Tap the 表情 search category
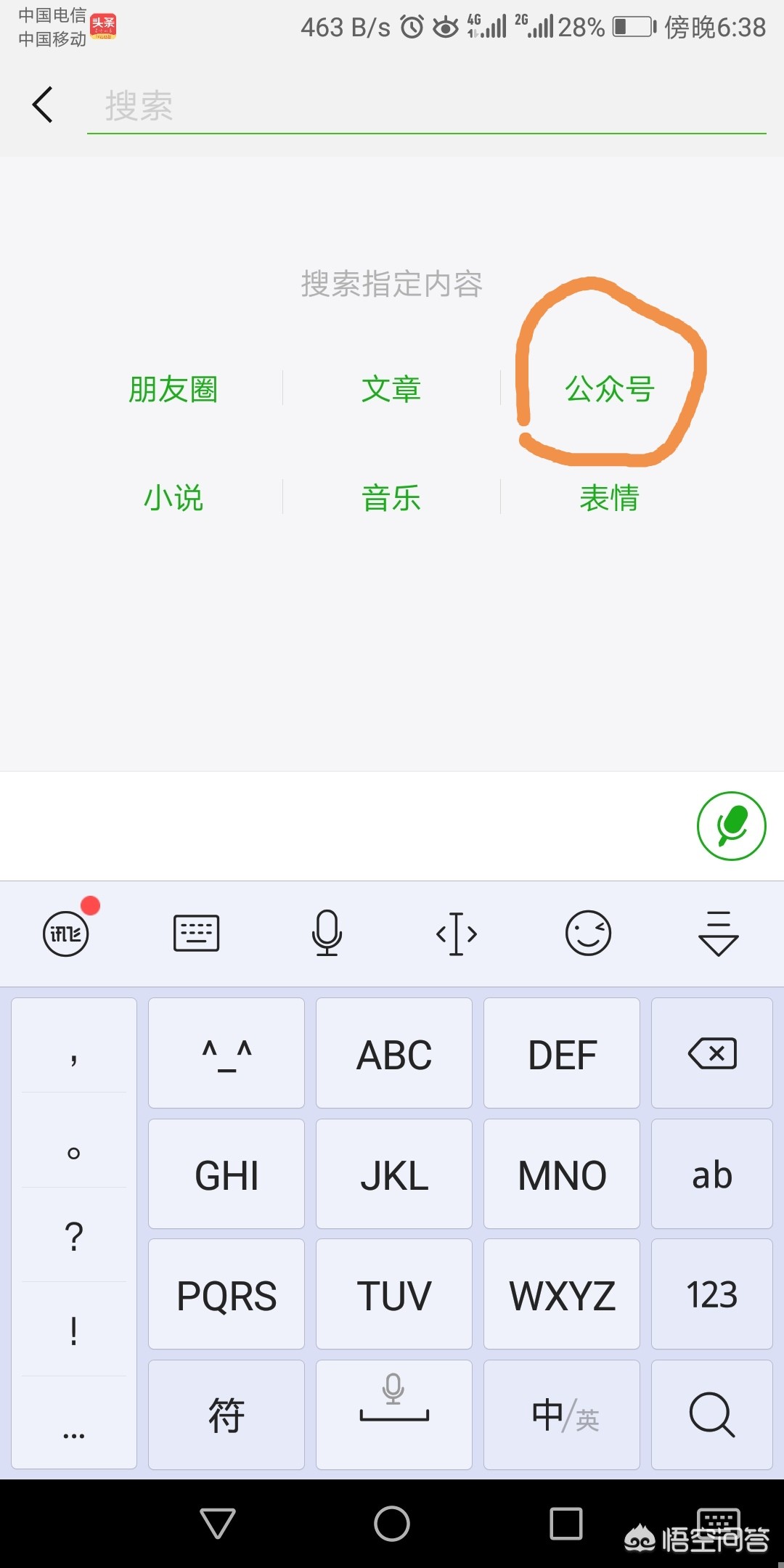This screenshot has height=1568, width=784. pyautogui.click(x=610, y=498)
